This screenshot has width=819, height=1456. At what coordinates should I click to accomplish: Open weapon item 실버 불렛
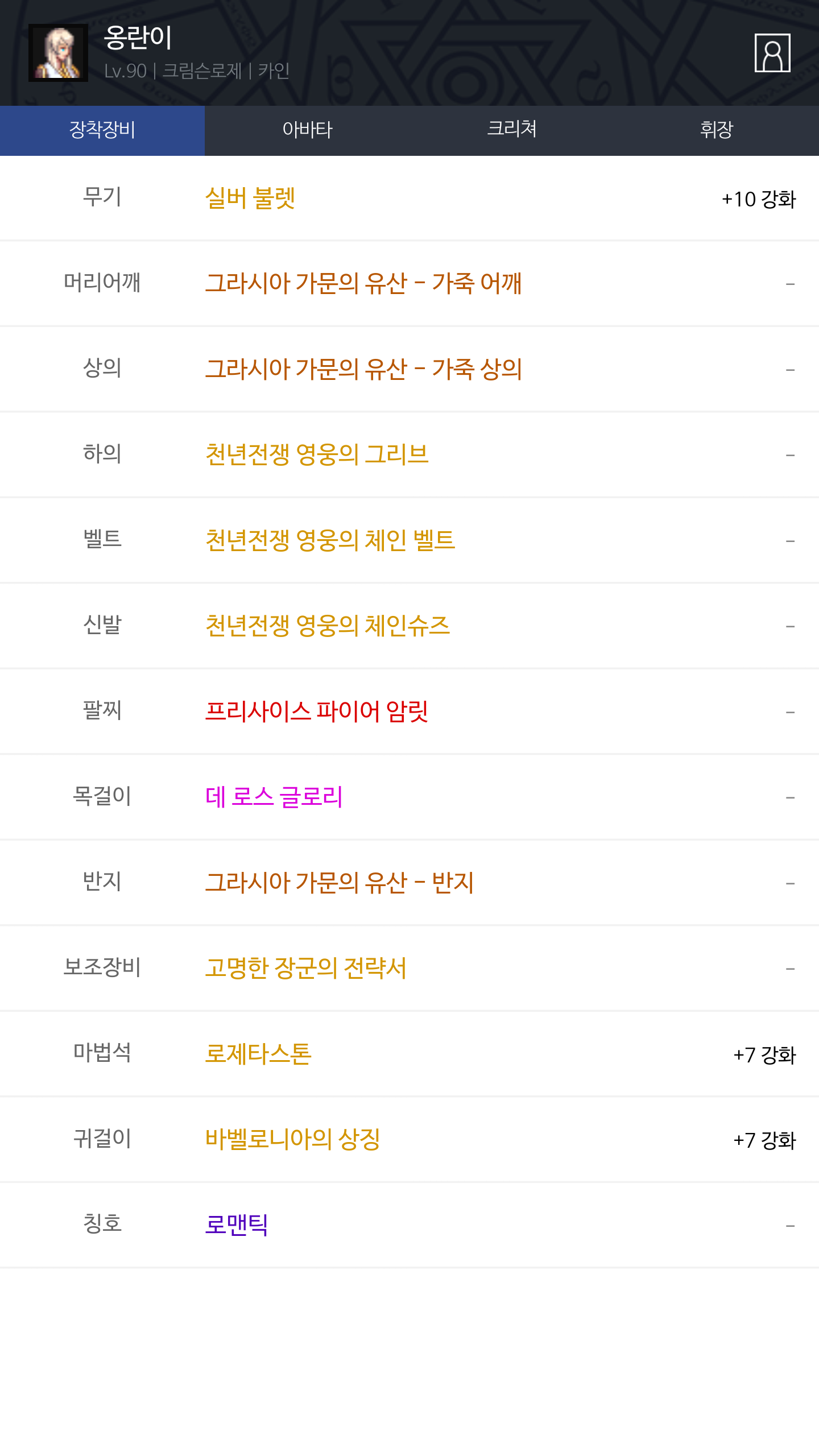click(250, 198)
